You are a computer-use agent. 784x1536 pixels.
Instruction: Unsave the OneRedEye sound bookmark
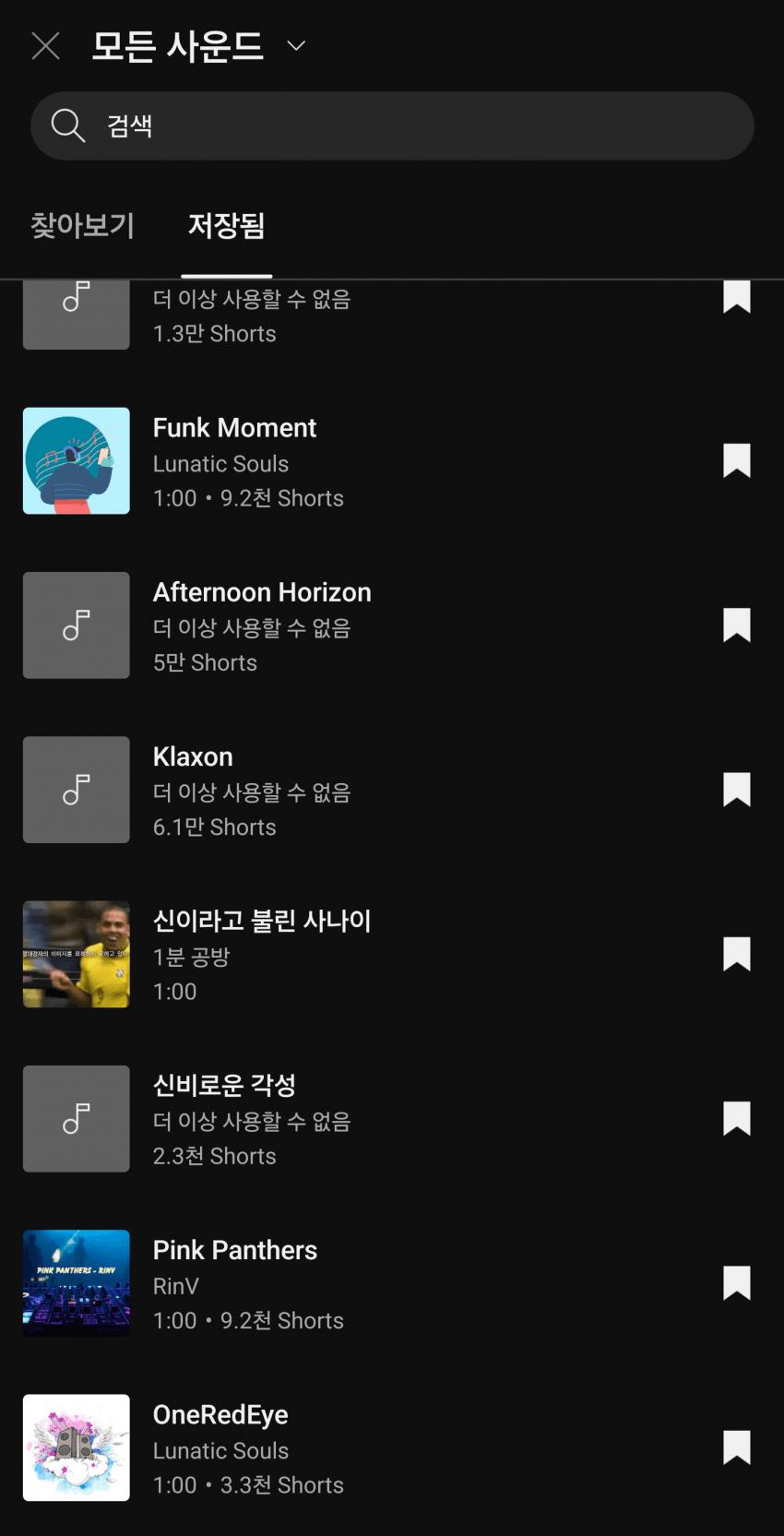(736, 1447)
